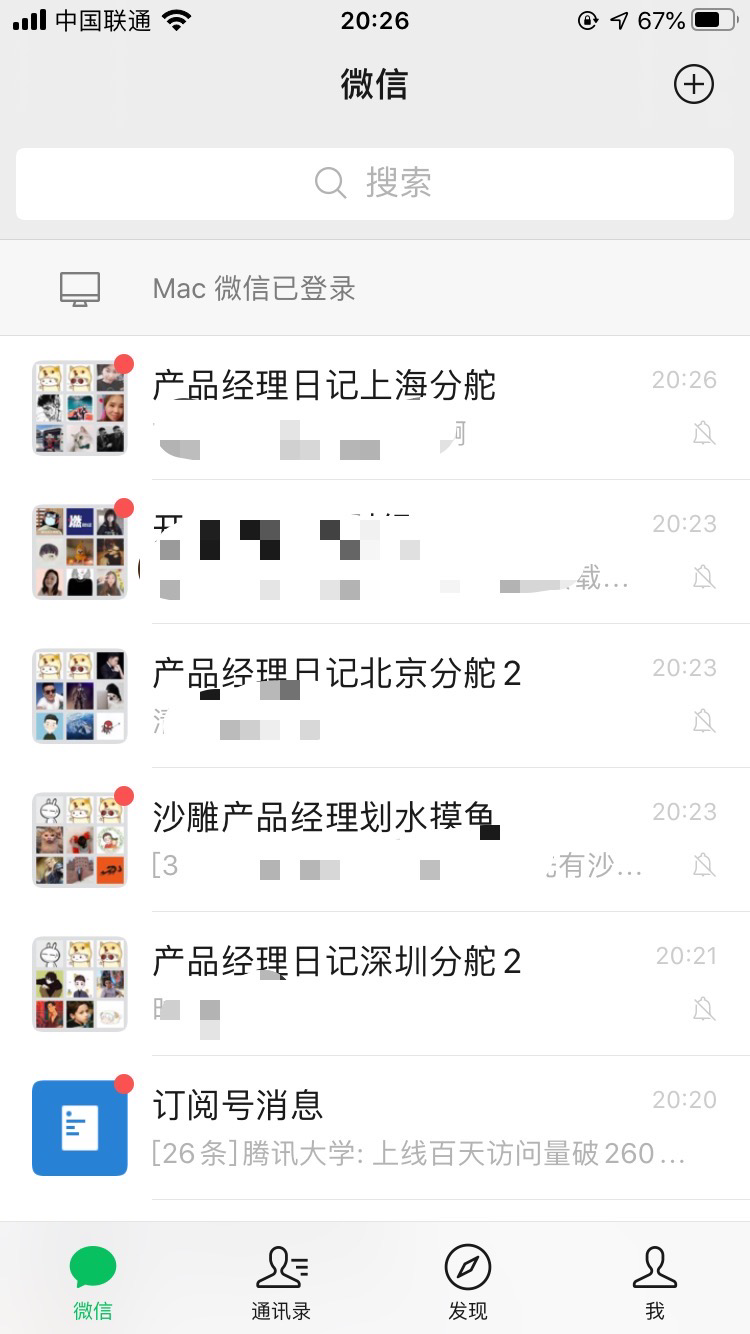Image resolution: width=750 pixels, height=1334 pixels.
Task: Open the Mac 微信已登录 banner
Action: [x=374, y=289]
